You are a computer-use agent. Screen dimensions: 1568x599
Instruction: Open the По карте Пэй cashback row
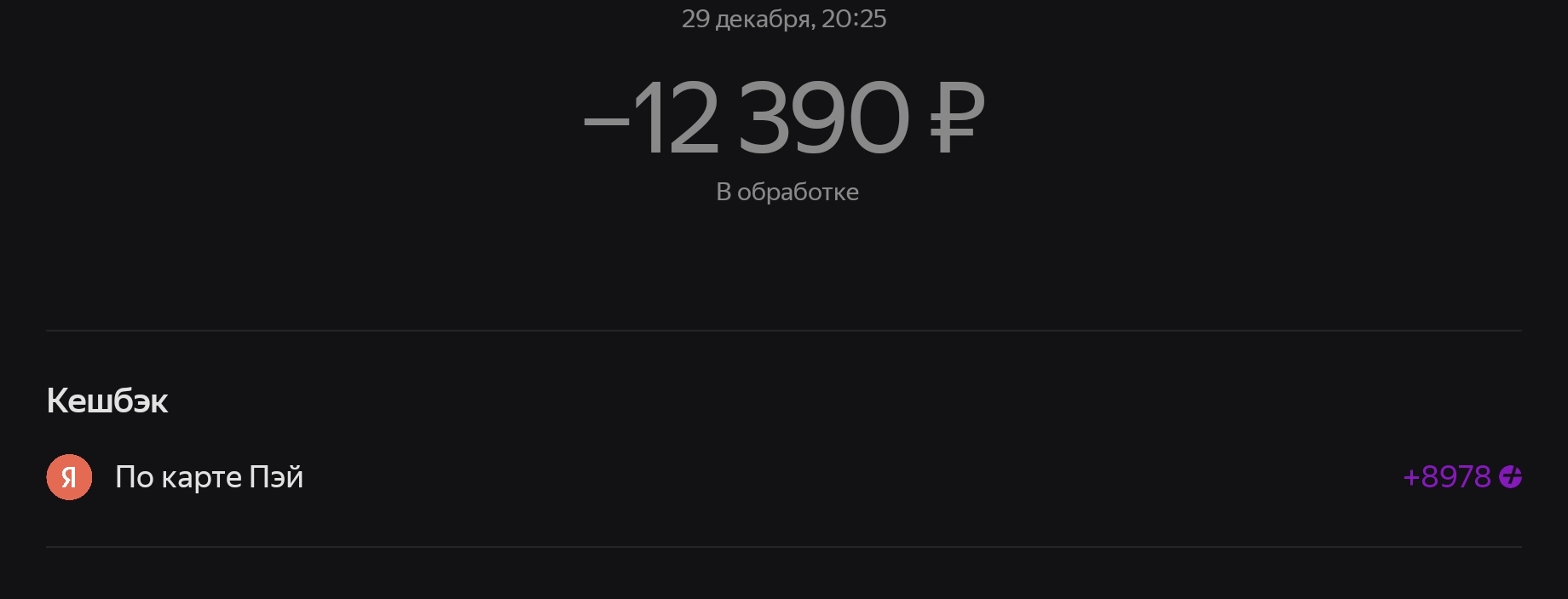coord(209,477)
